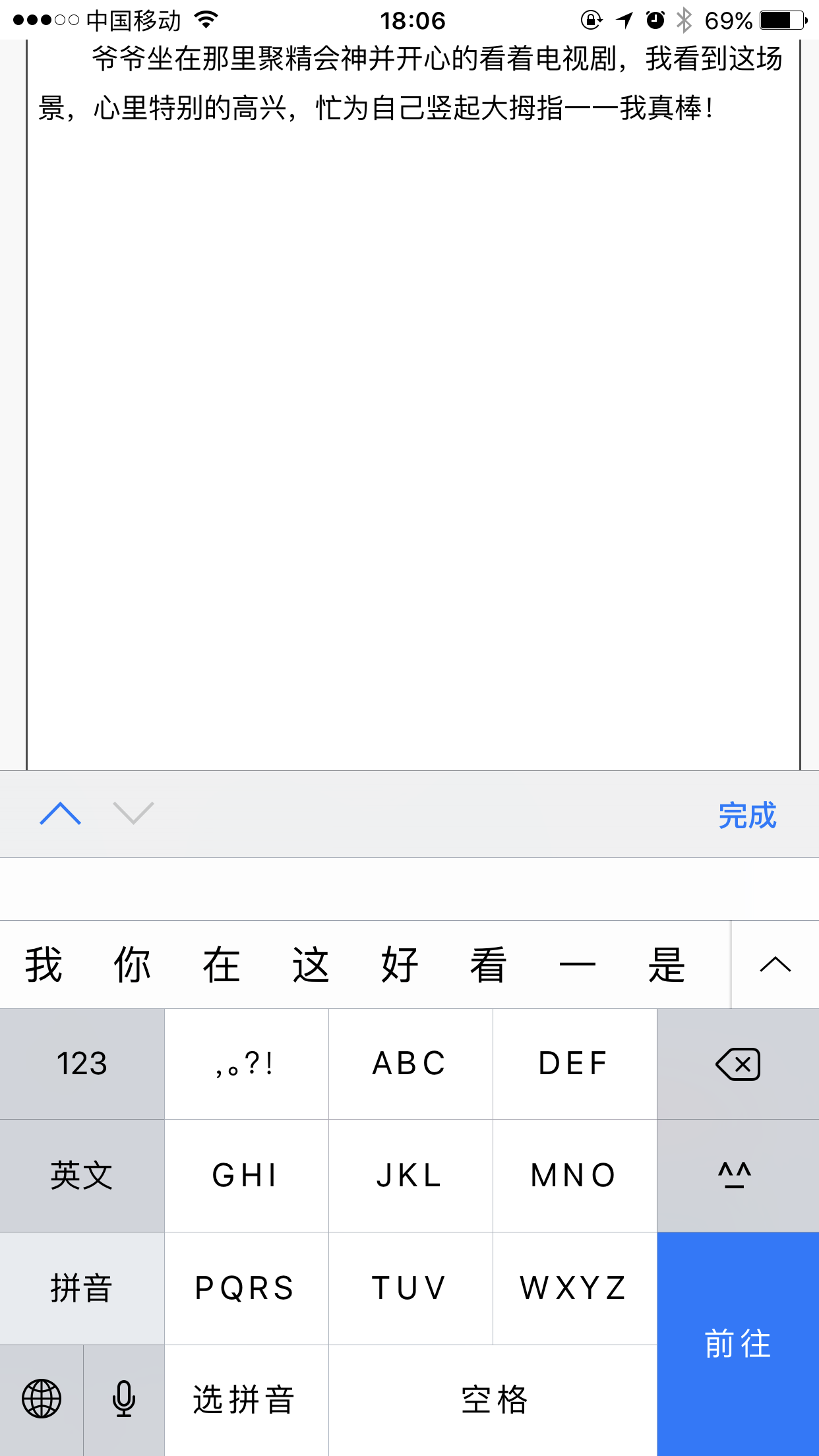Tap 完成 to dismiss the keyboard

pyautogui.click(x=747, y=816)
